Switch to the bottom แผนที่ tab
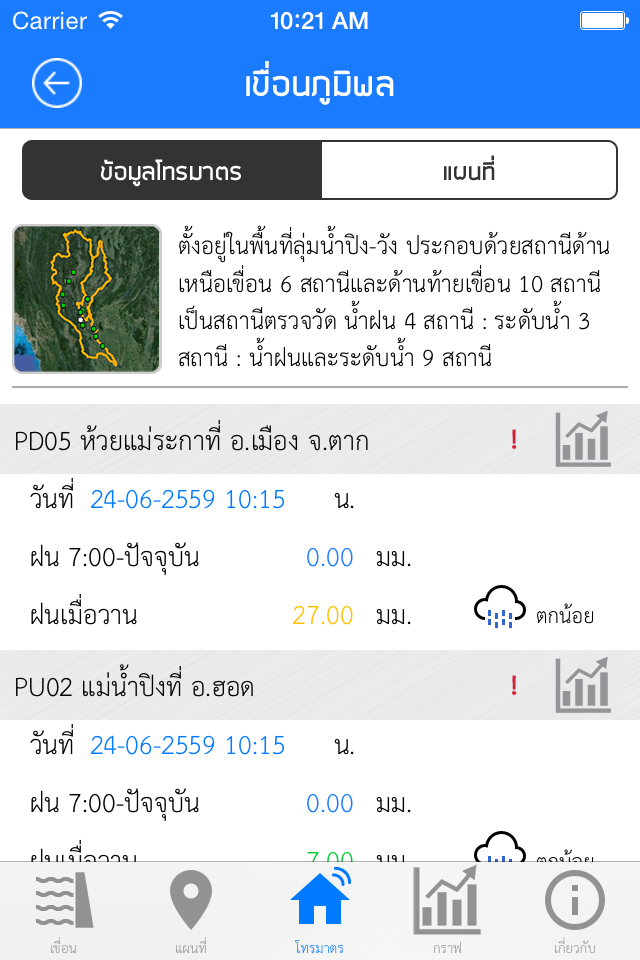The image size is (640, 960). (191, 912)
